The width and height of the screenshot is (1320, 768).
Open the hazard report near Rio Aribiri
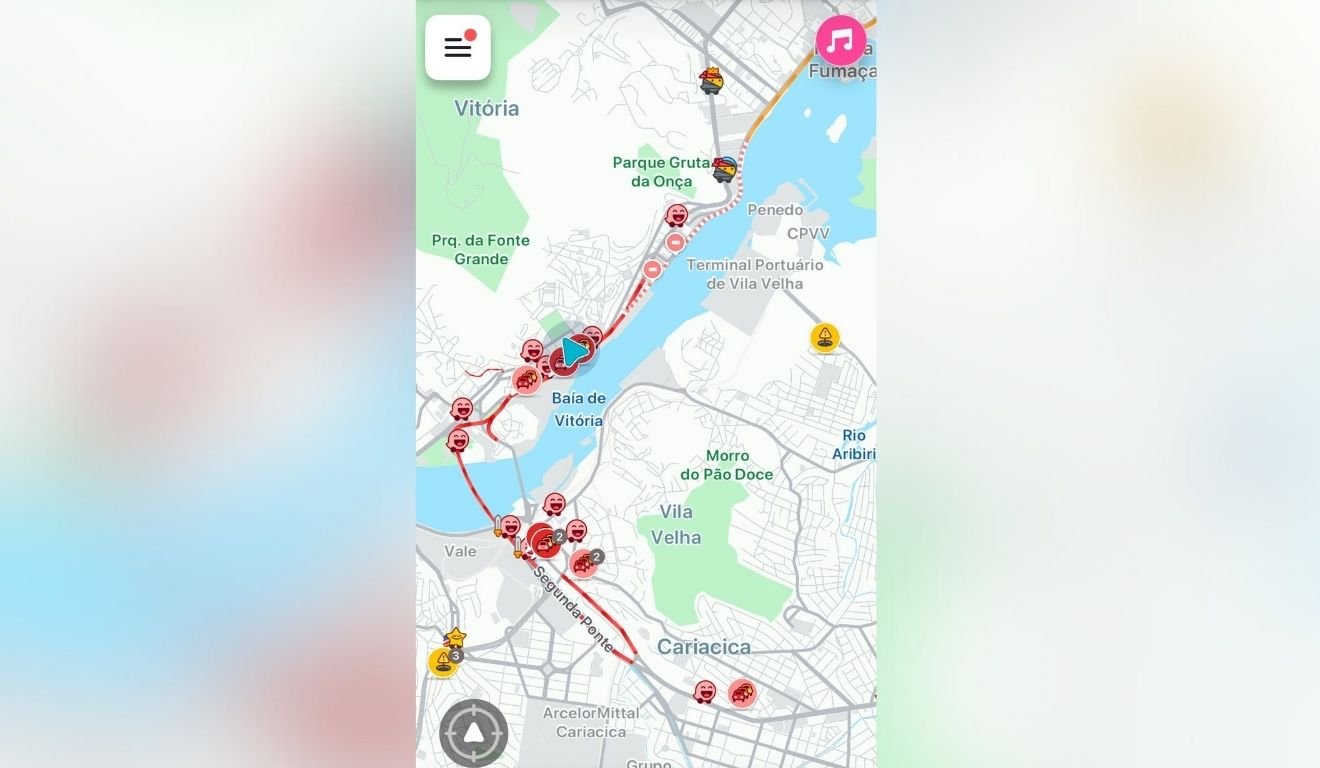tap(824, 337)
